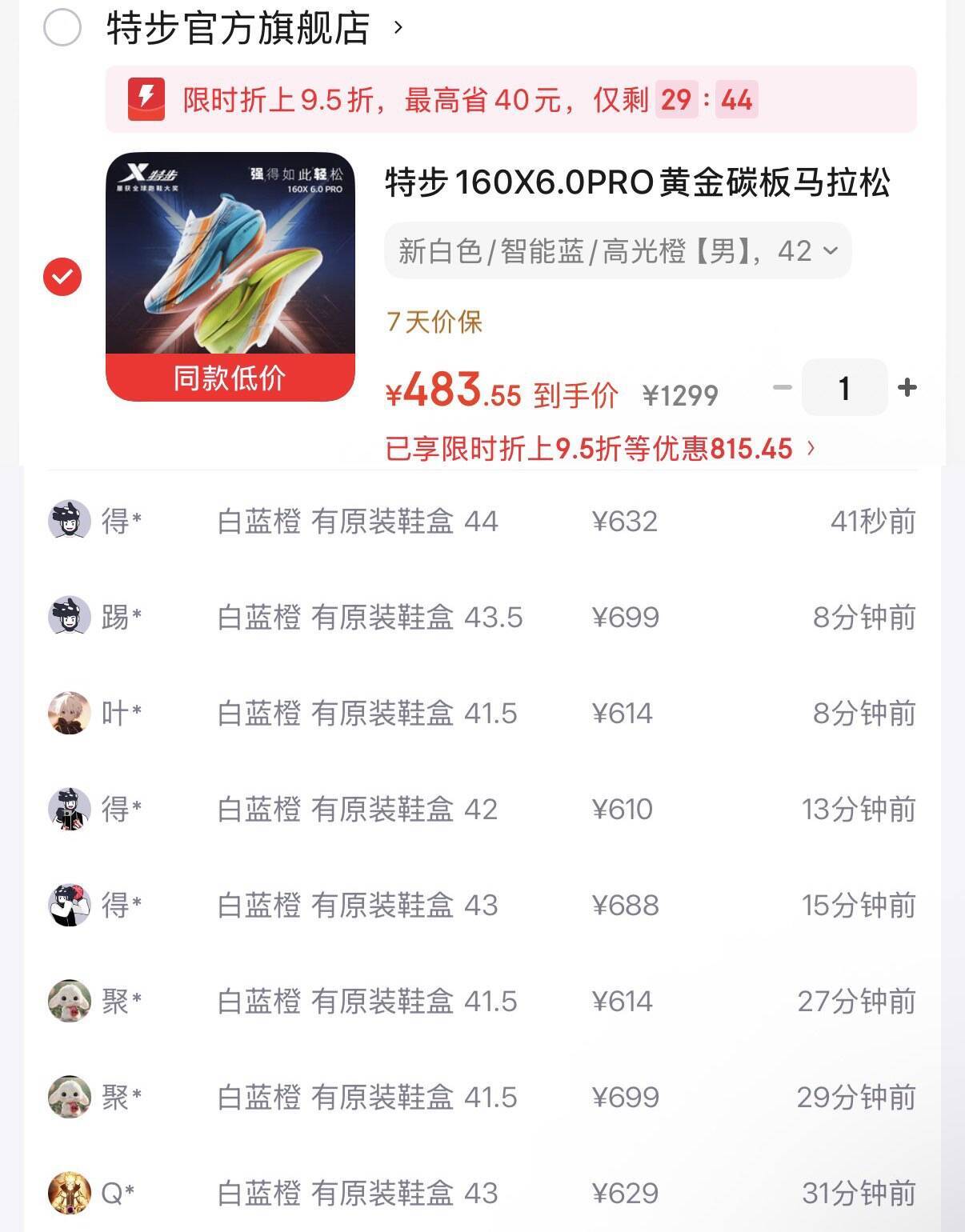Open the 特步官方旗舰店 store page
Image resolution: width=965 pixels, height=1232 pixels.
[x=238, y=28]
